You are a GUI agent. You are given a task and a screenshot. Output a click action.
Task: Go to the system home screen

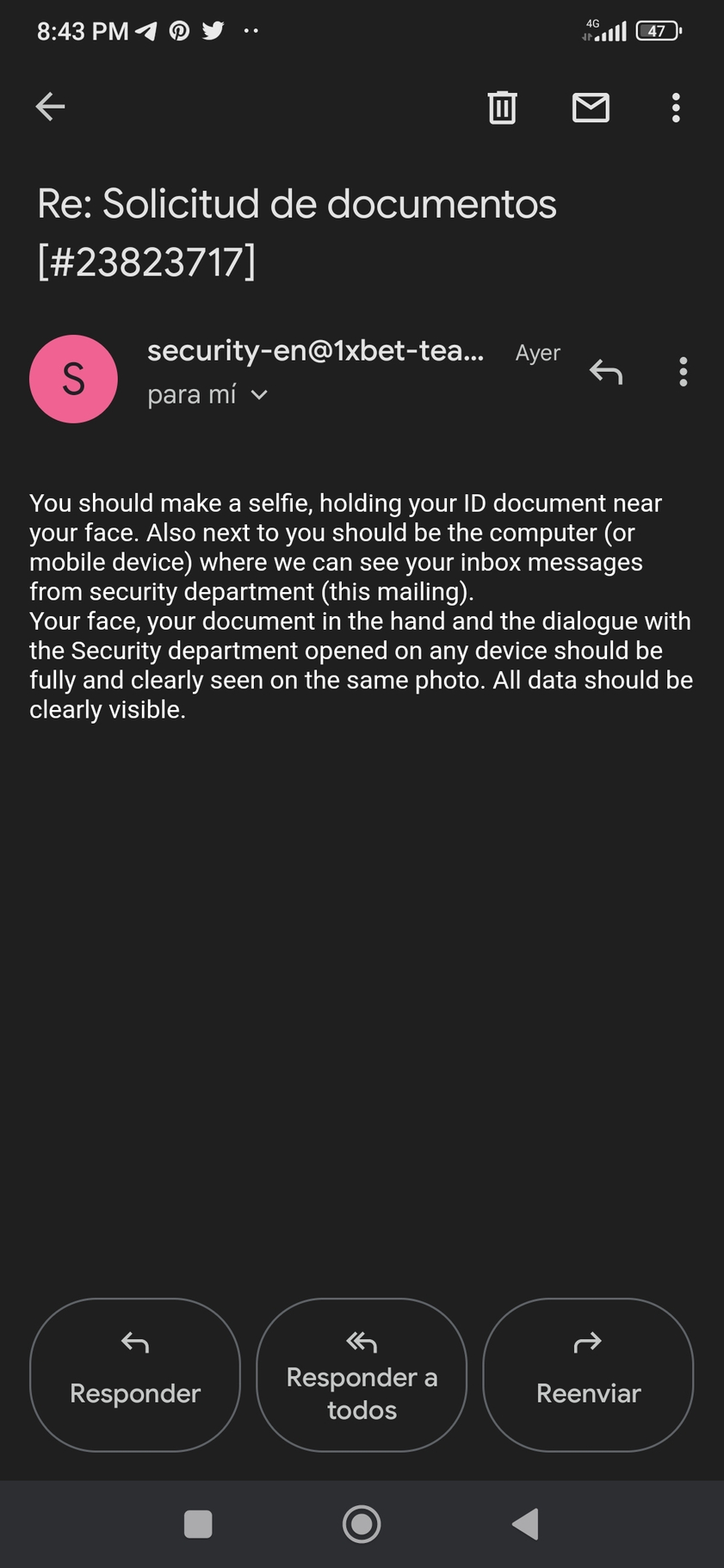coord(362,1524)
